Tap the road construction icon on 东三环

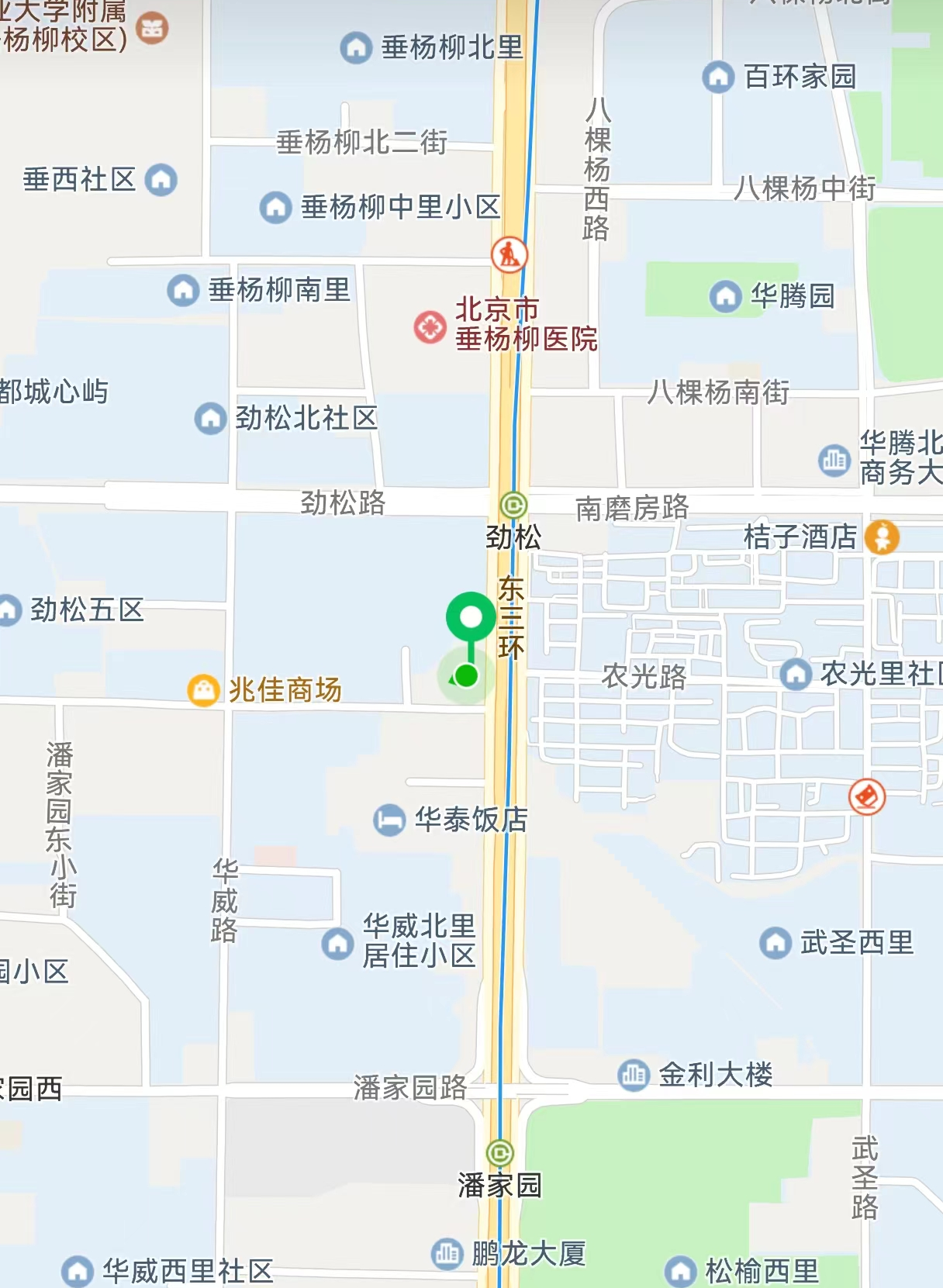point(509,254)
